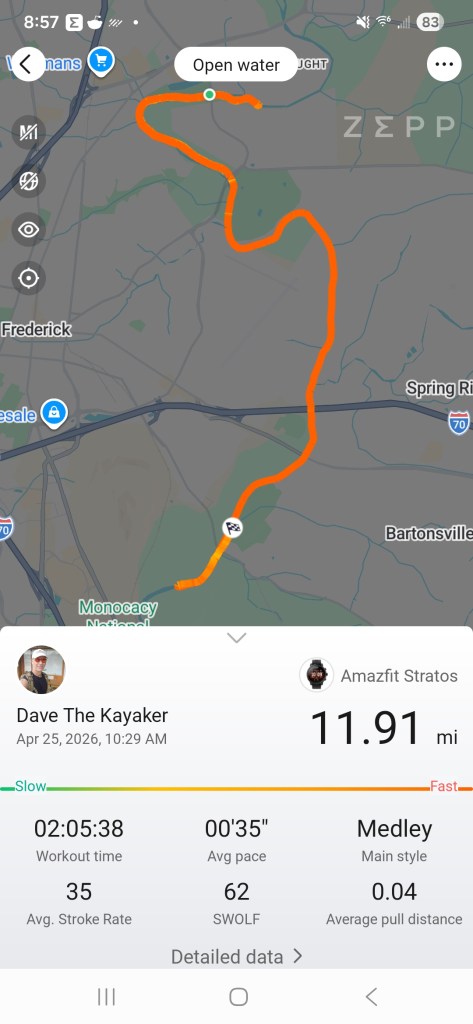This screenshot has height=1024, width=473.
Task: Tap the system back button
Action: point(371,997)
